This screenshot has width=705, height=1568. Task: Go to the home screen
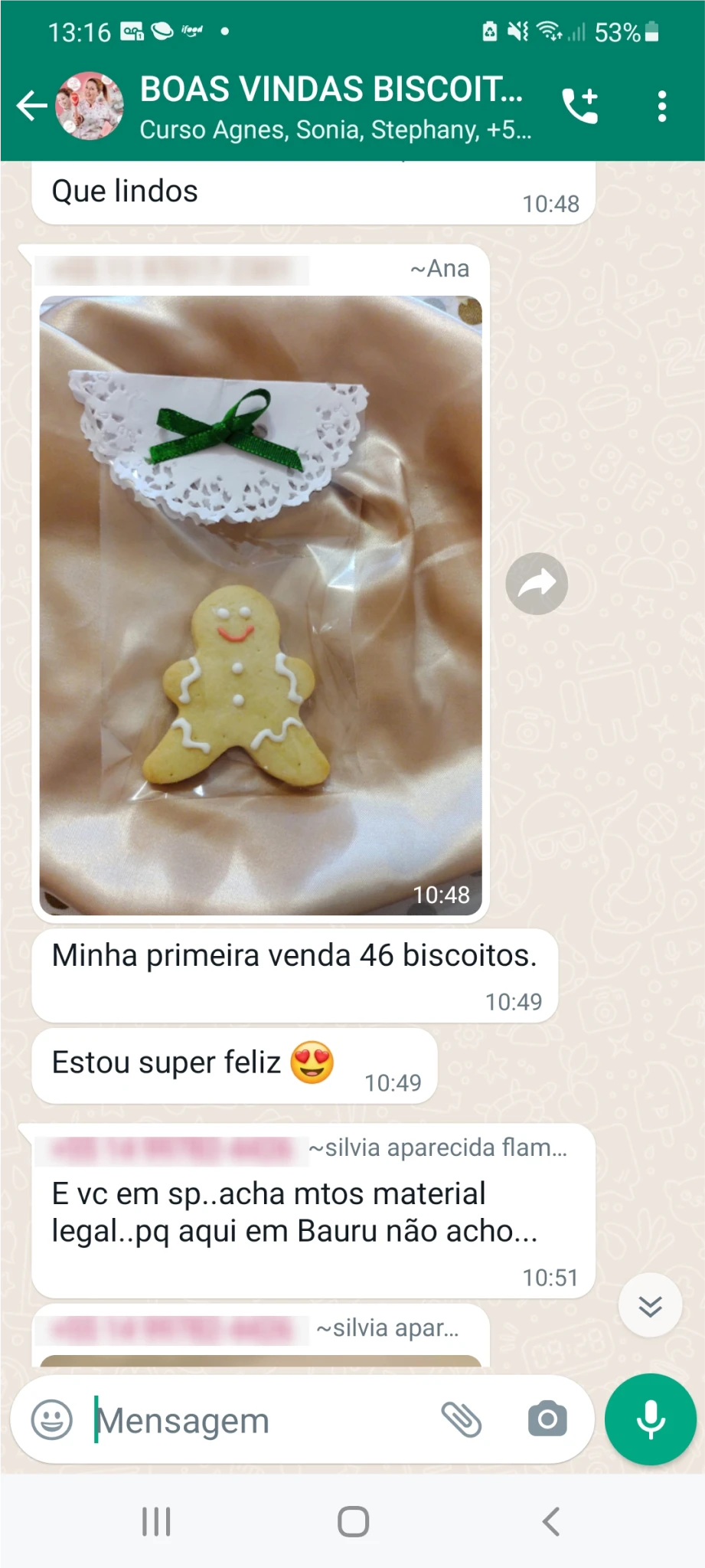[x=353, y=1521]
